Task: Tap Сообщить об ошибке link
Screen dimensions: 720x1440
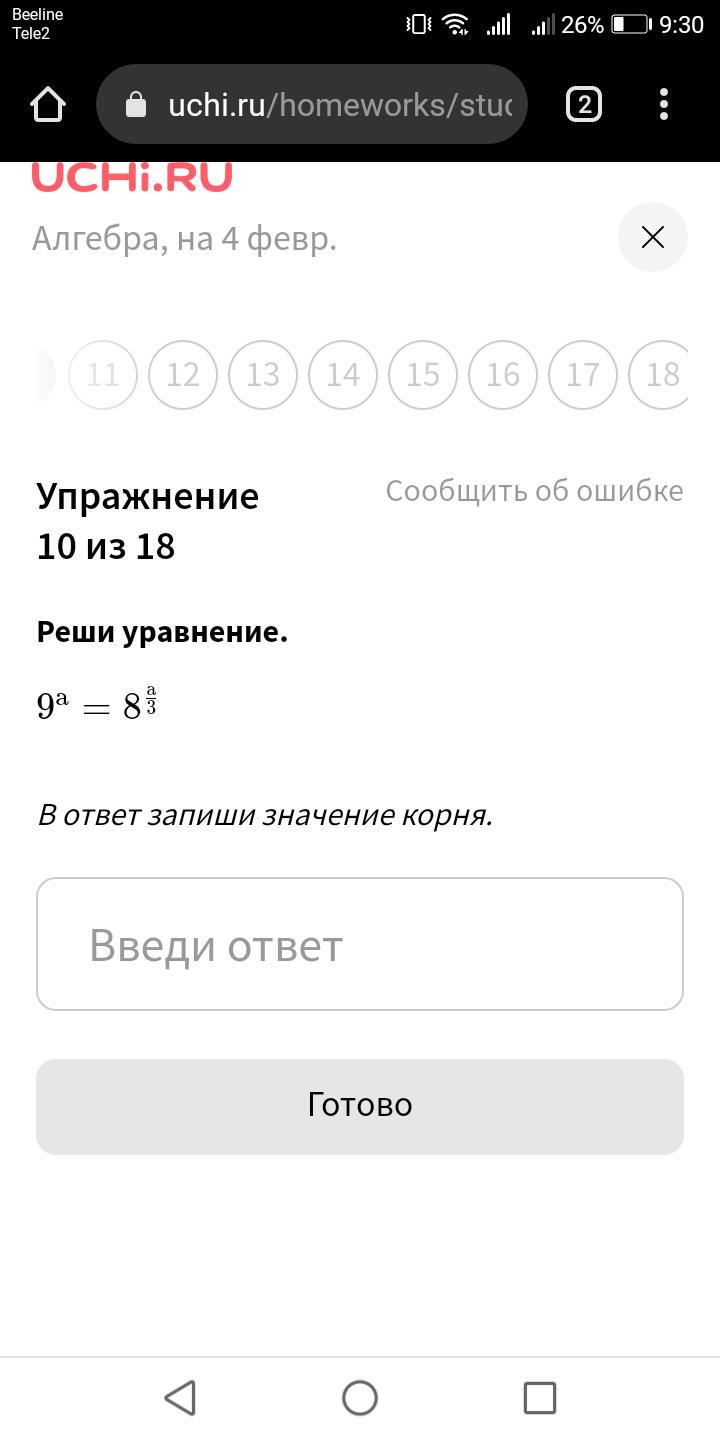Action: (x=534, y=491)
